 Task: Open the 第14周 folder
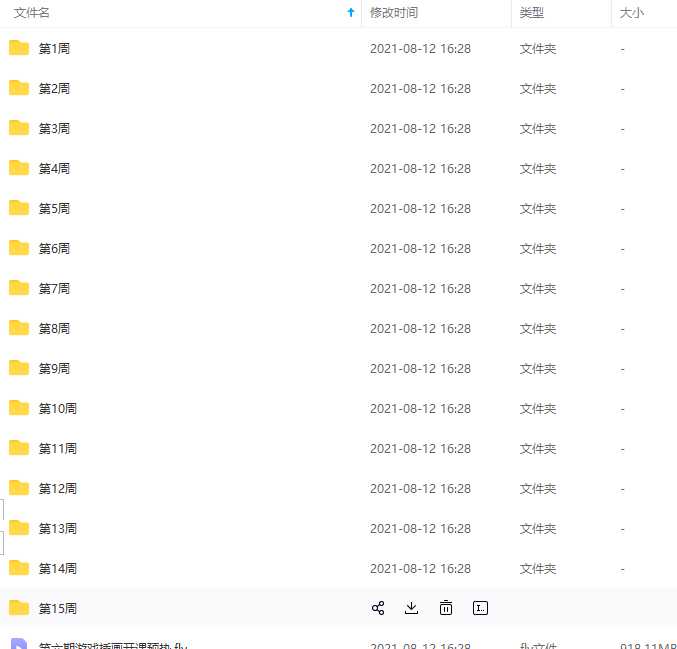pos(57,568)
